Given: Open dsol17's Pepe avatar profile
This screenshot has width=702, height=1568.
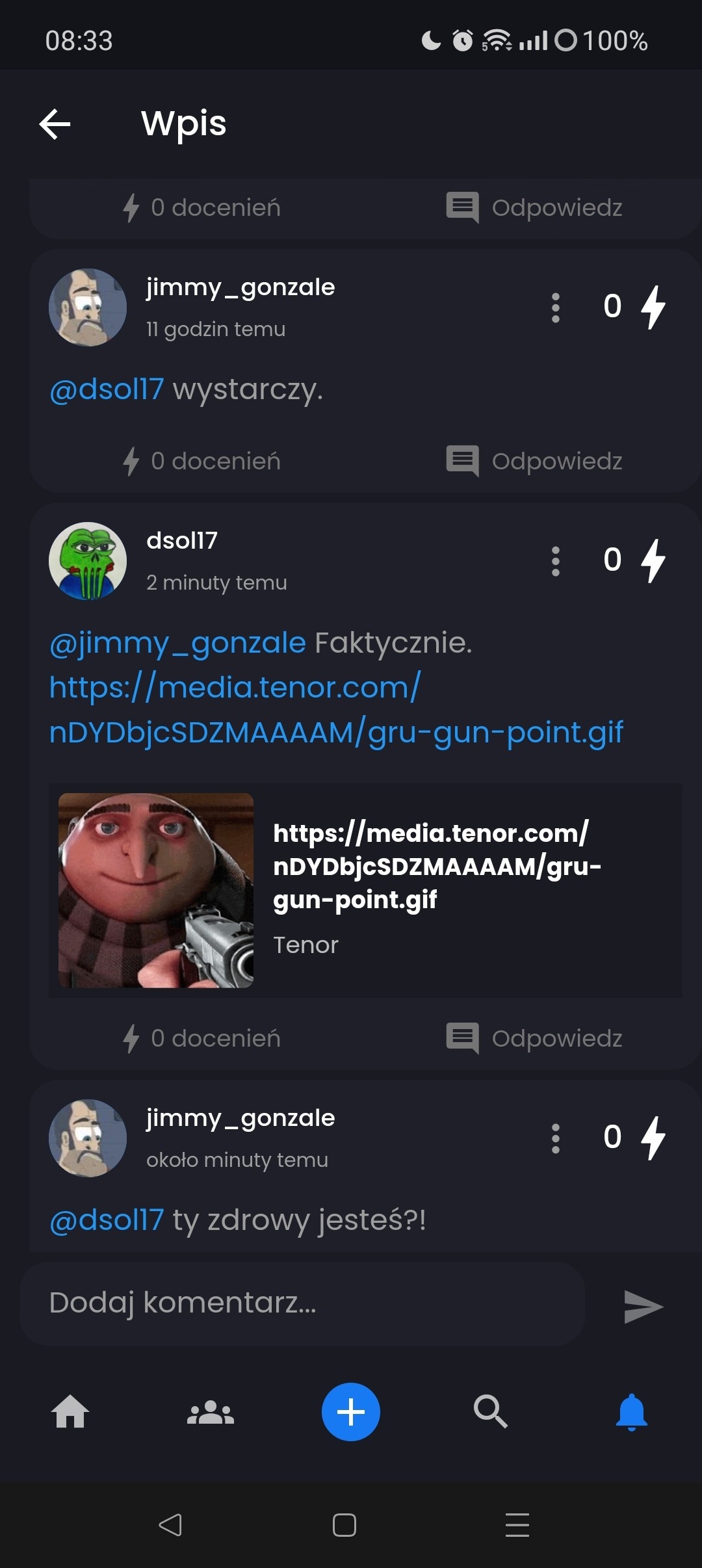Looking at the screenshot, I should coord(88,561).
